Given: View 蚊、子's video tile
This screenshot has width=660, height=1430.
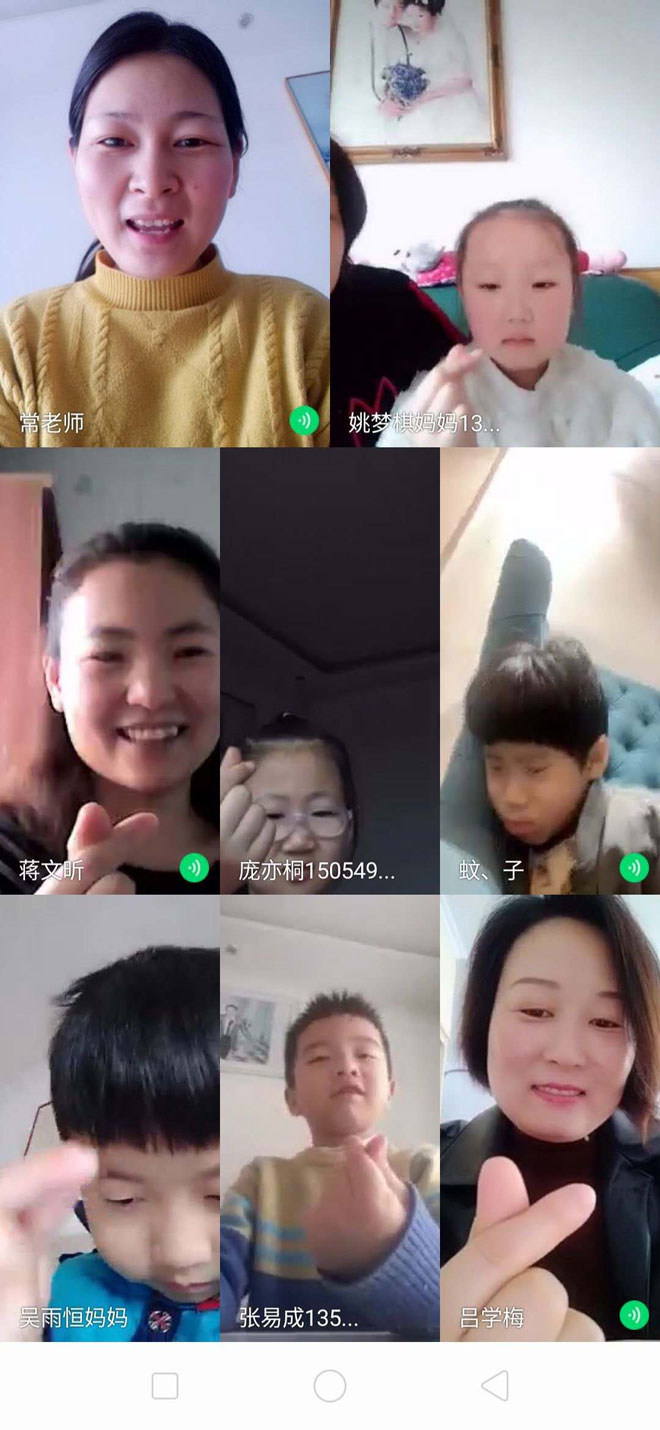Looking at the screenshot, I should (x=550, y=670).
